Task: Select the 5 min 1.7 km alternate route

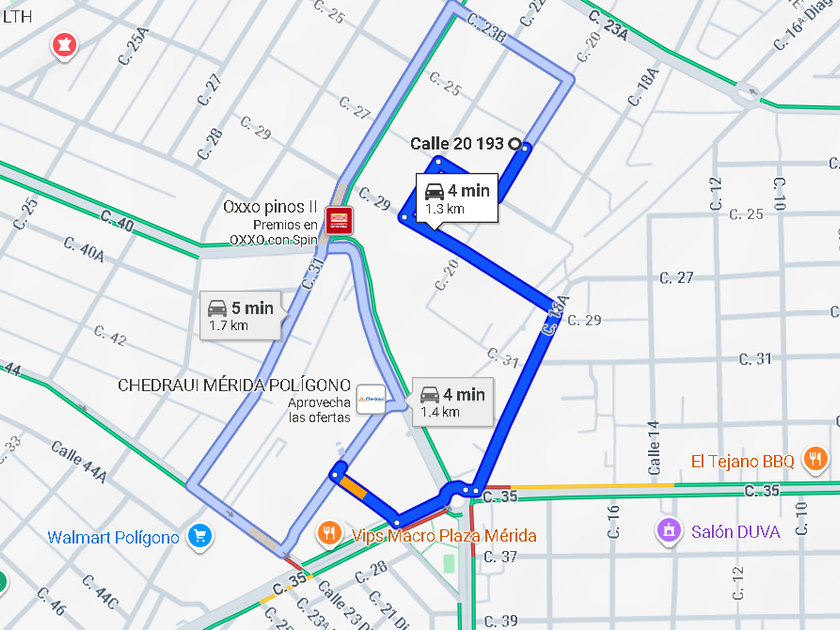Action: pos(241,316)
